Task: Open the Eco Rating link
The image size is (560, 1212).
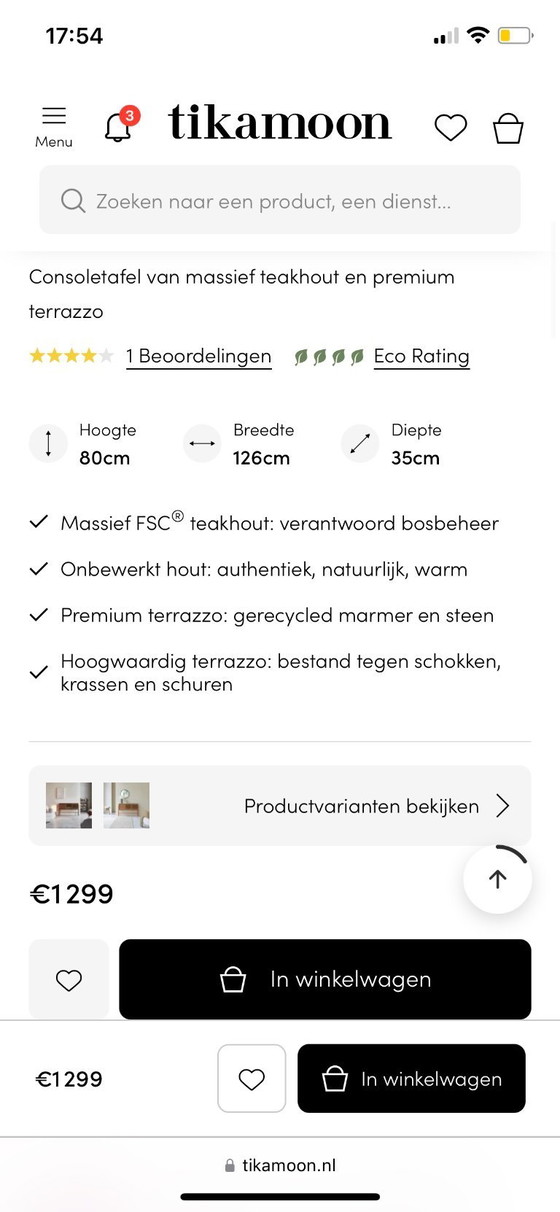Action: [421, 356]
